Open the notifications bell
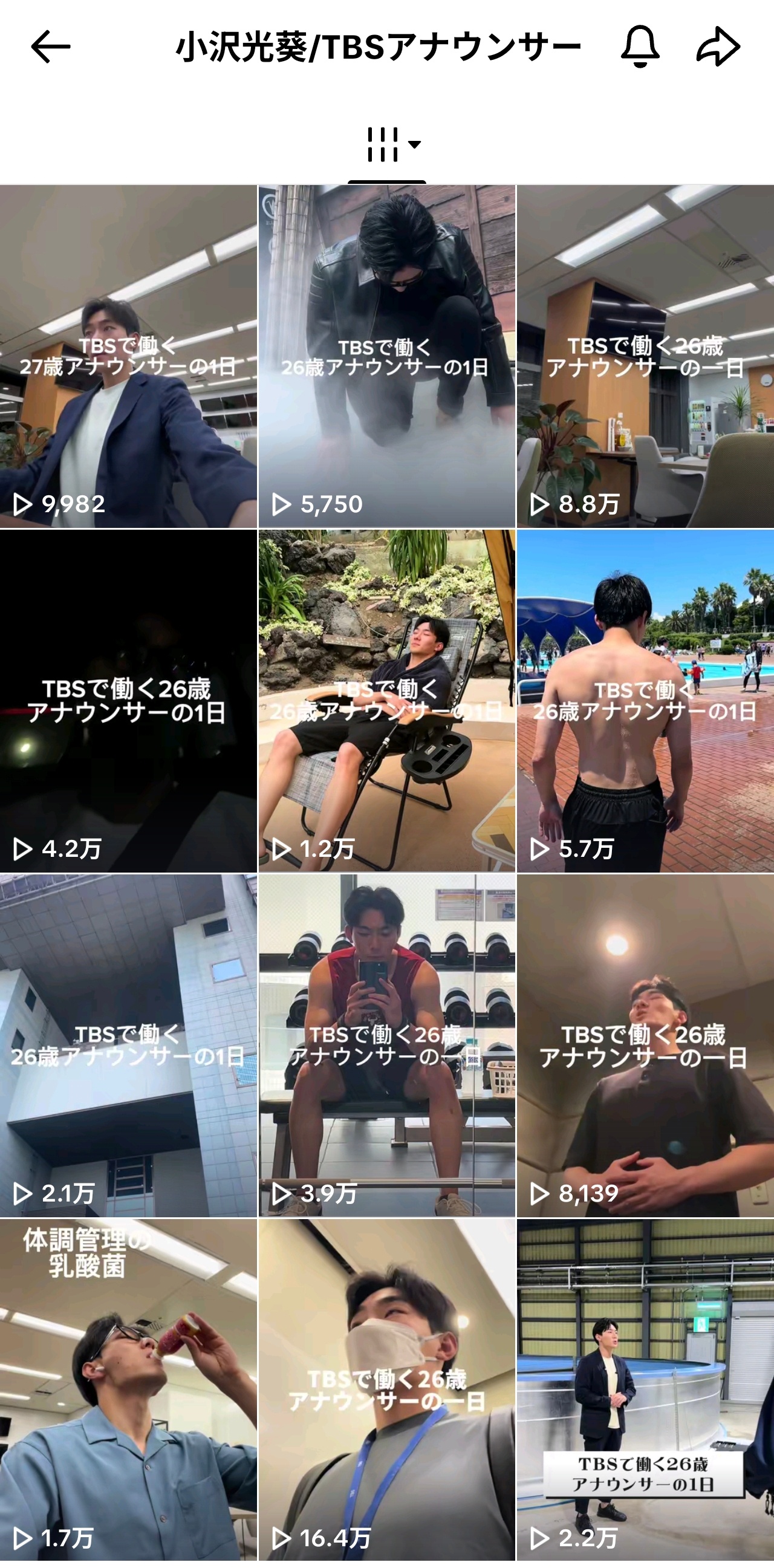Screen dimensions: 774x1568 pos(640,47)
